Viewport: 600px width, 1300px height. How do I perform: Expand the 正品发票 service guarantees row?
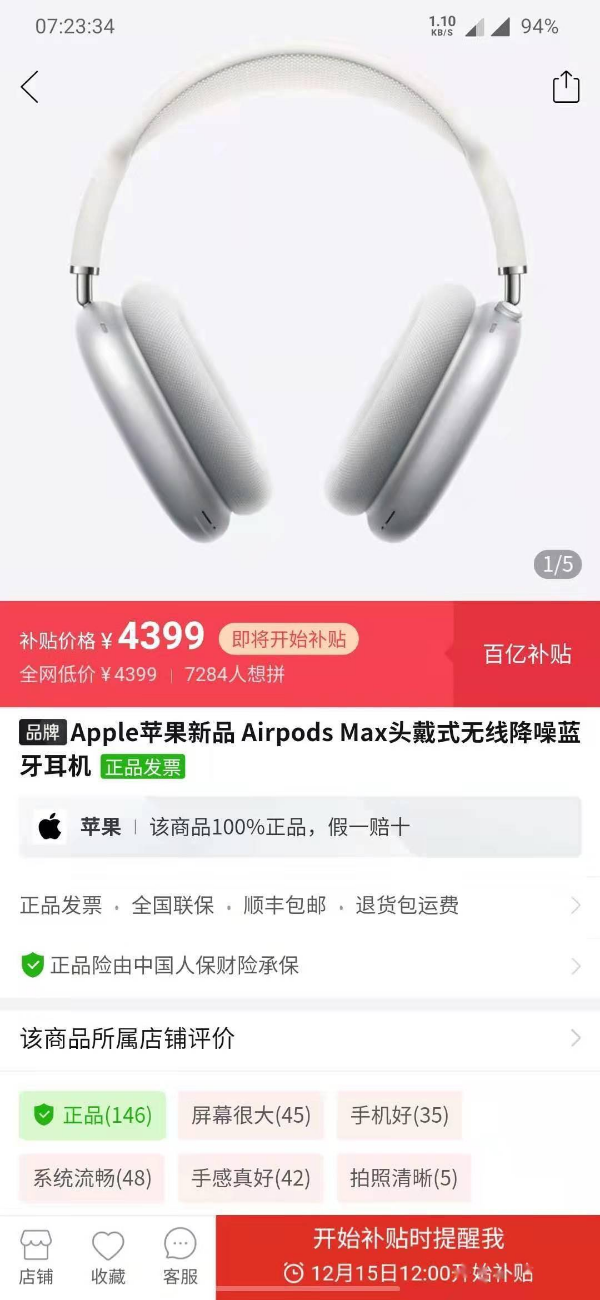[x=300, y=905]
